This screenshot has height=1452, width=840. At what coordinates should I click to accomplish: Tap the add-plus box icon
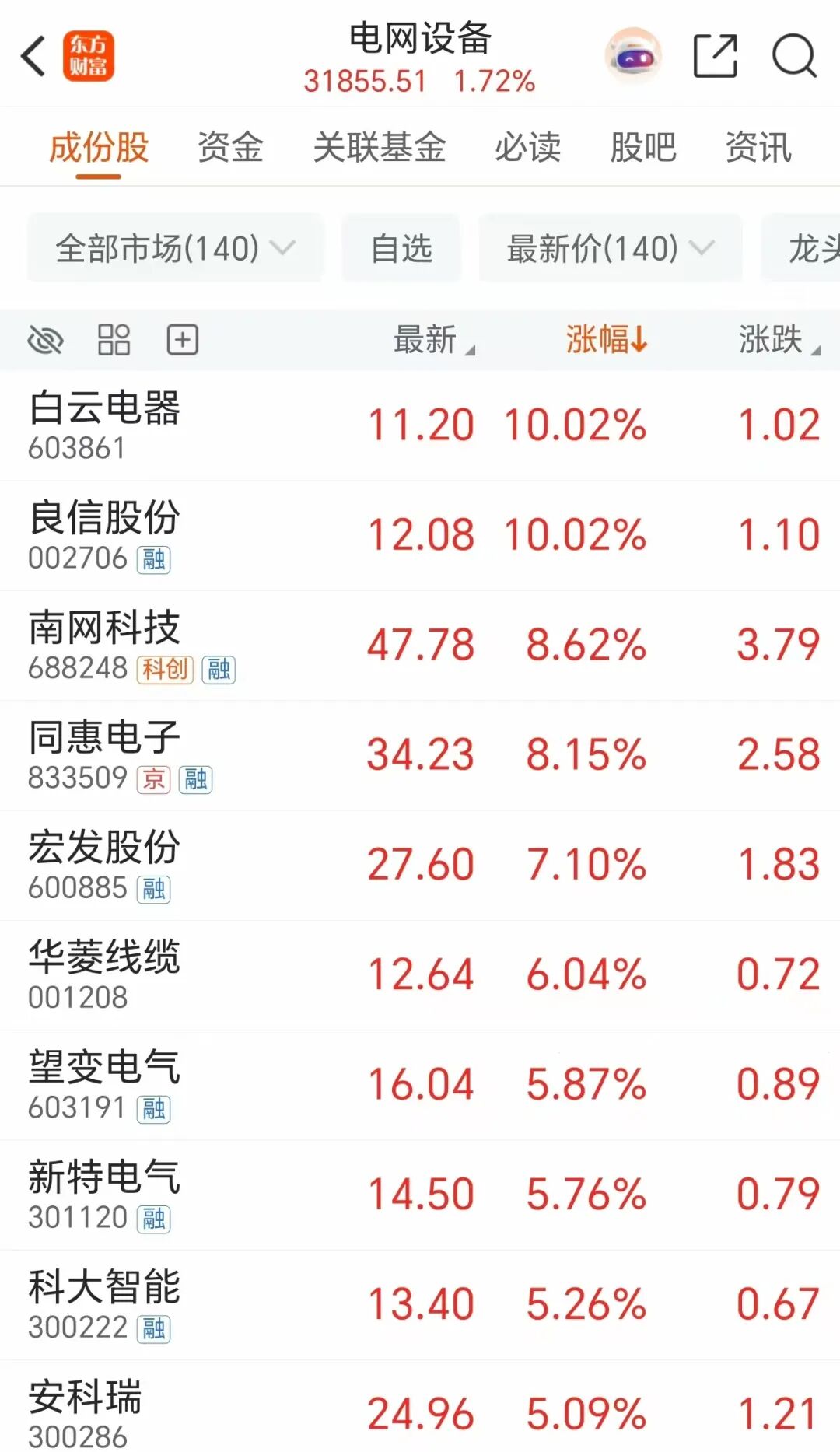pyautogui.click(x=183, y=340)
